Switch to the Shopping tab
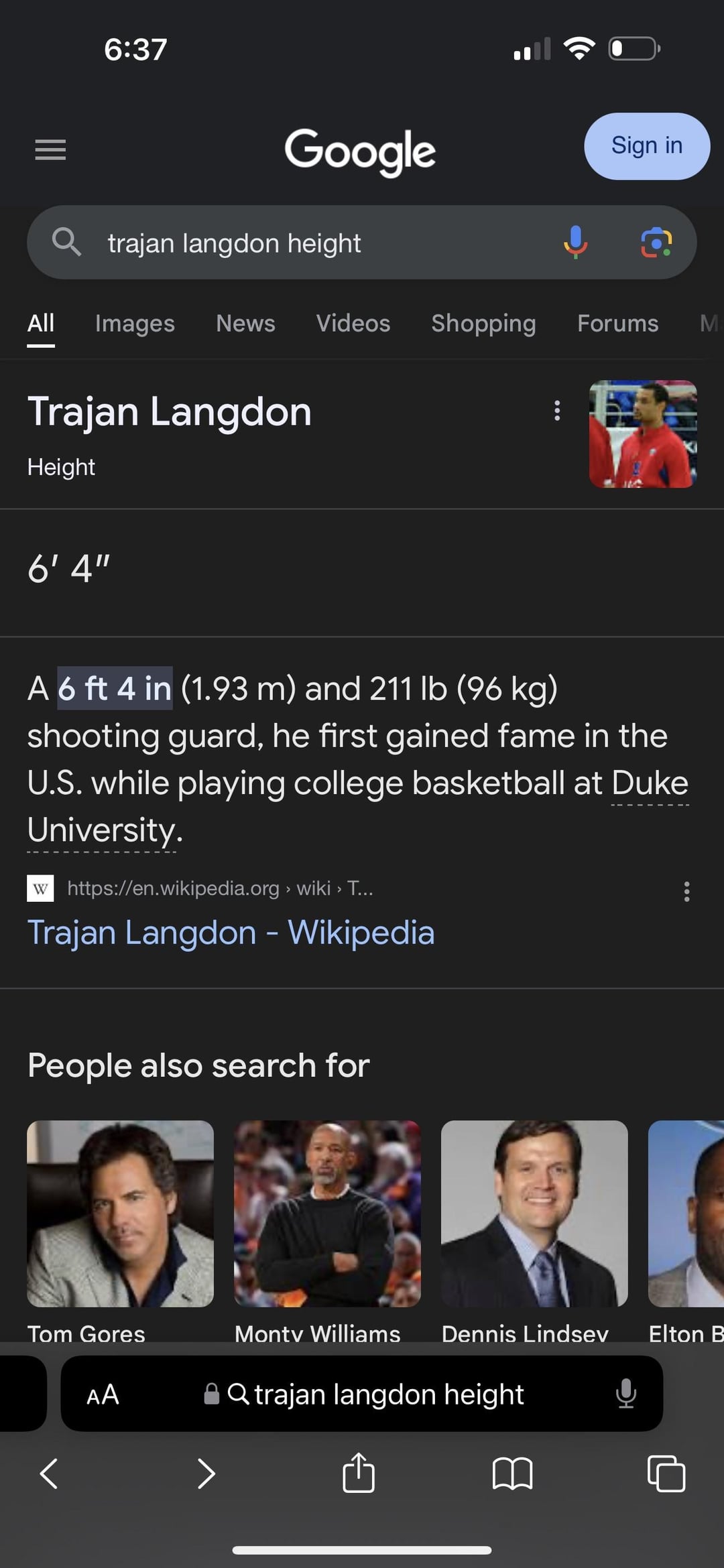Viewport: 724px width, 1568px height. 483,324
